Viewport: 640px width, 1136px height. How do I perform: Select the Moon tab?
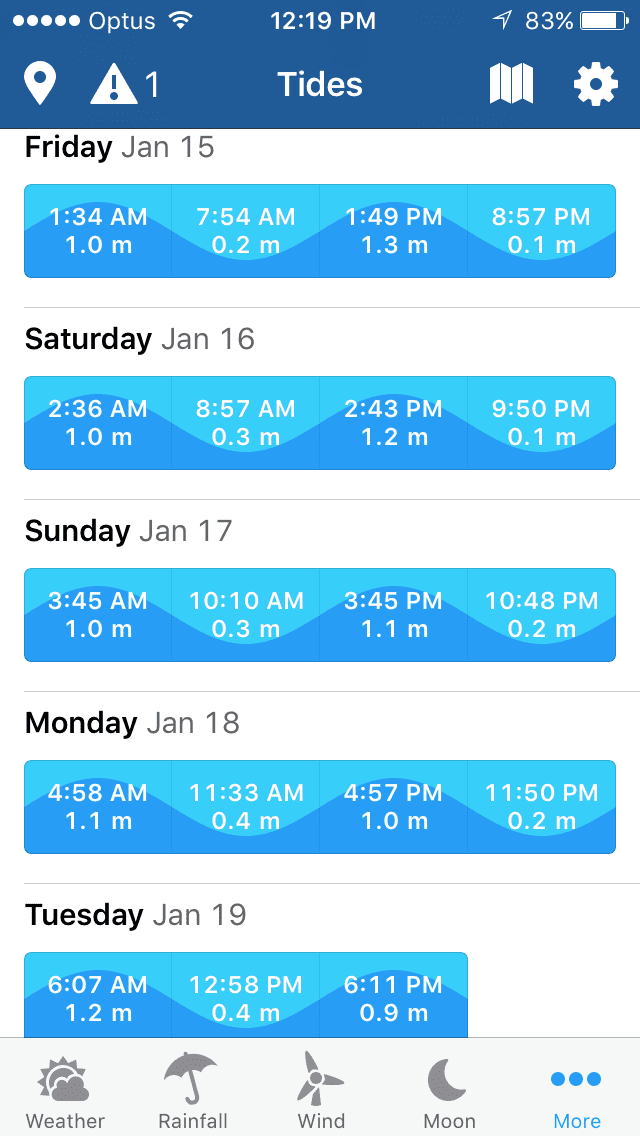click(x=449, y=1092)
